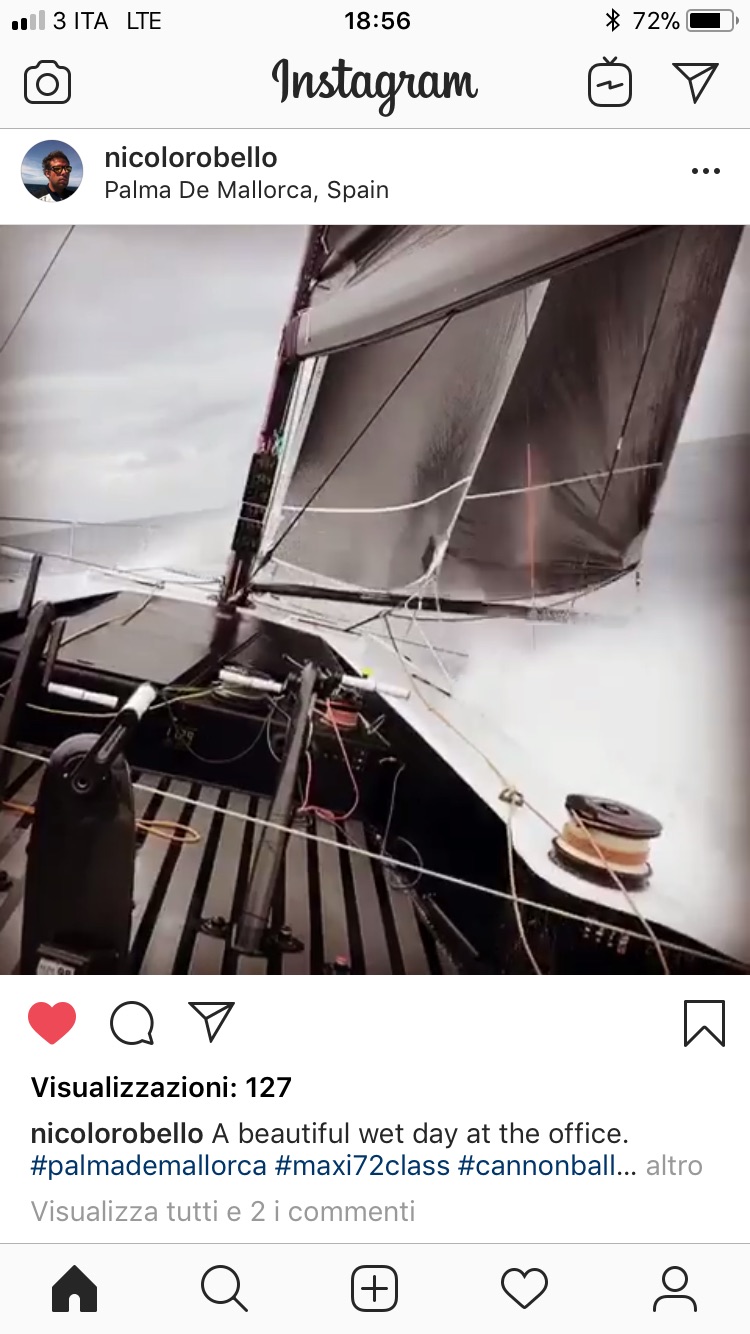750x1334 pixels.
Task: Open the Activity heart tab
Action: pos(524,1288)
